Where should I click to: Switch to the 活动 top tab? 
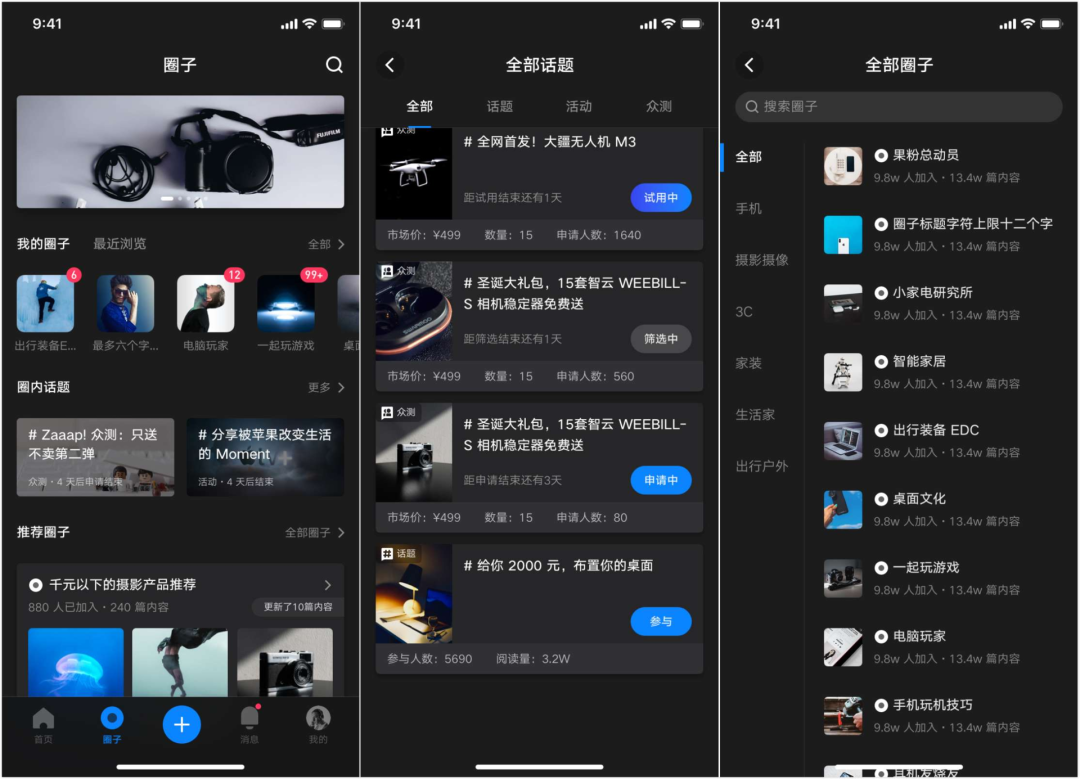(579, 106)
